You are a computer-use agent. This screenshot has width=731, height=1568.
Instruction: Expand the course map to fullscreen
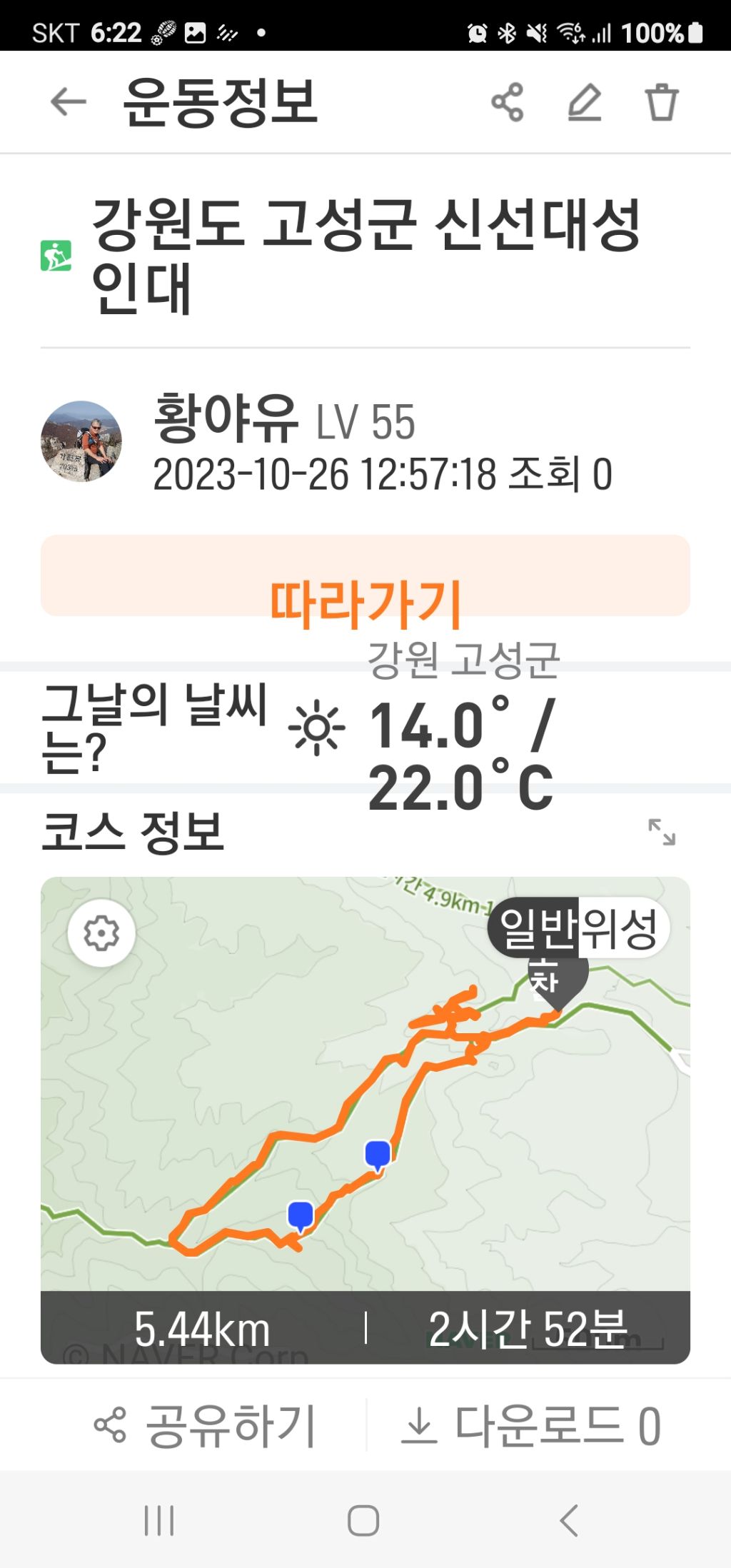[661, 832]
